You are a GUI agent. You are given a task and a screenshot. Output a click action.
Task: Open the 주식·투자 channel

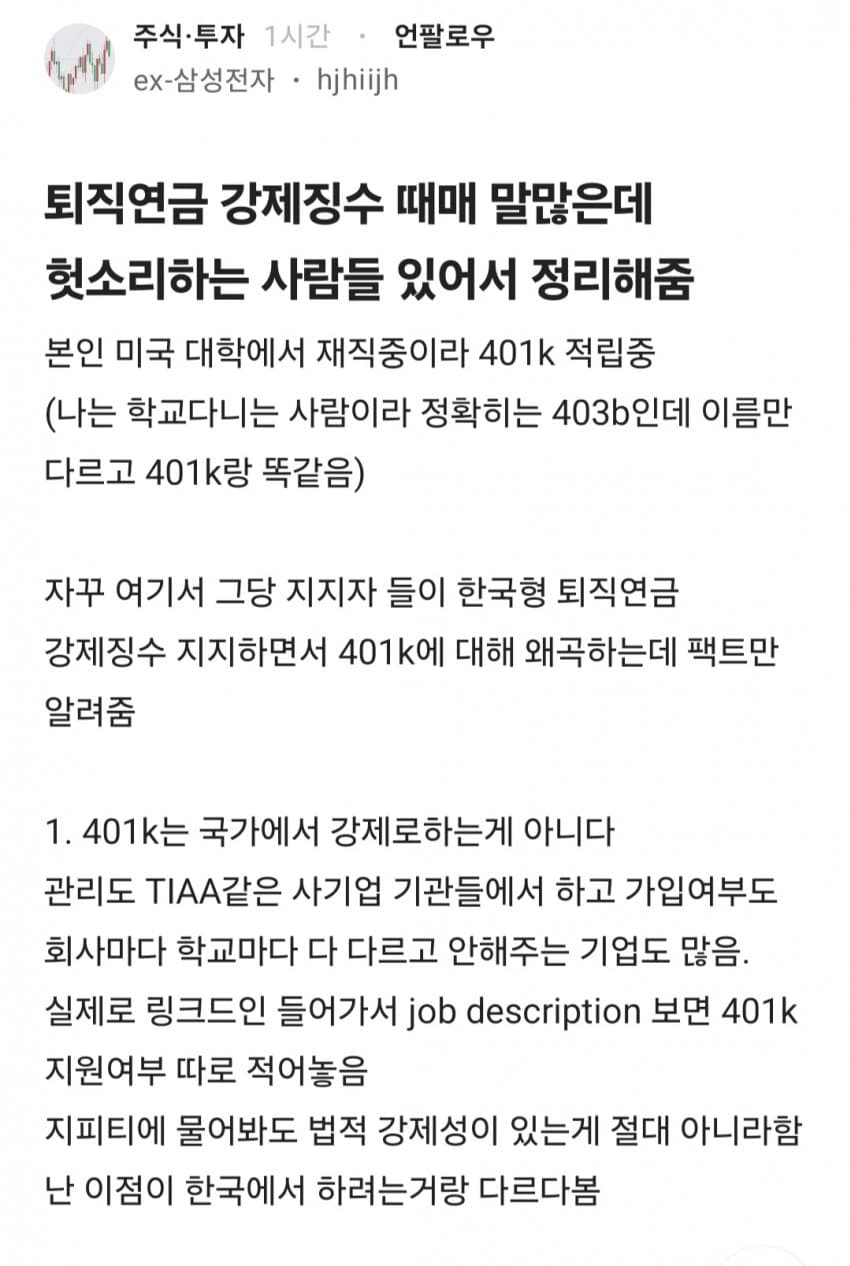(x=188, y=37)
